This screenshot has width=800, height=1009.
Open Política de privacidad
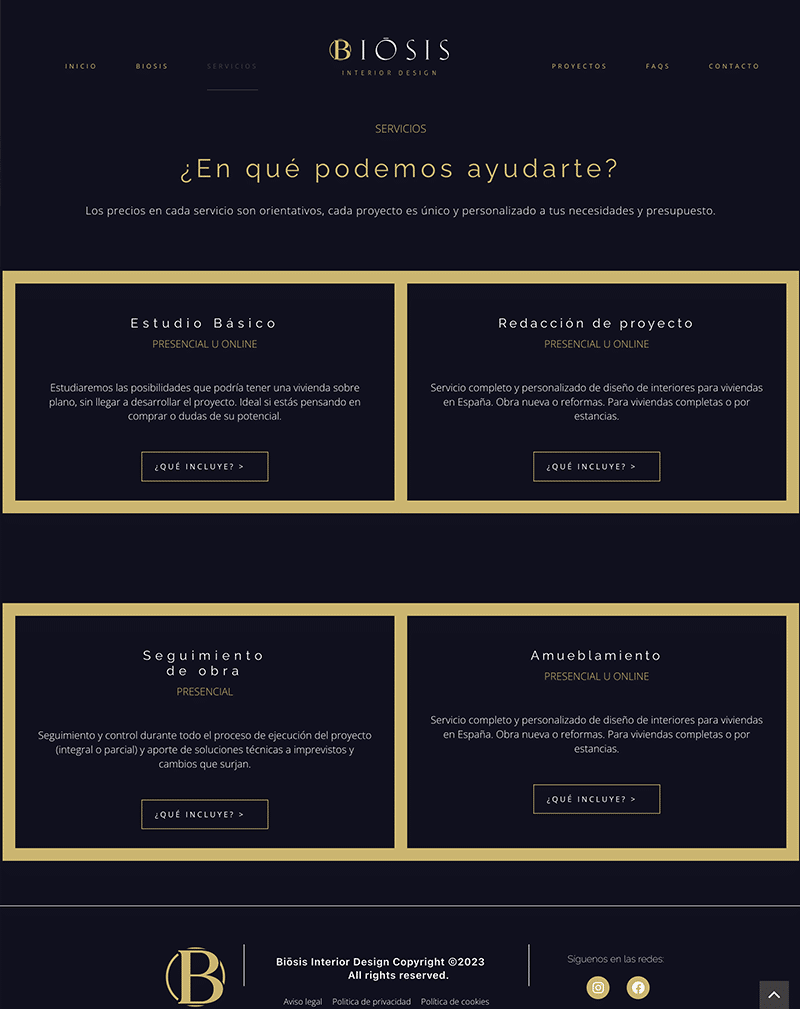[x=371, y=1001]
